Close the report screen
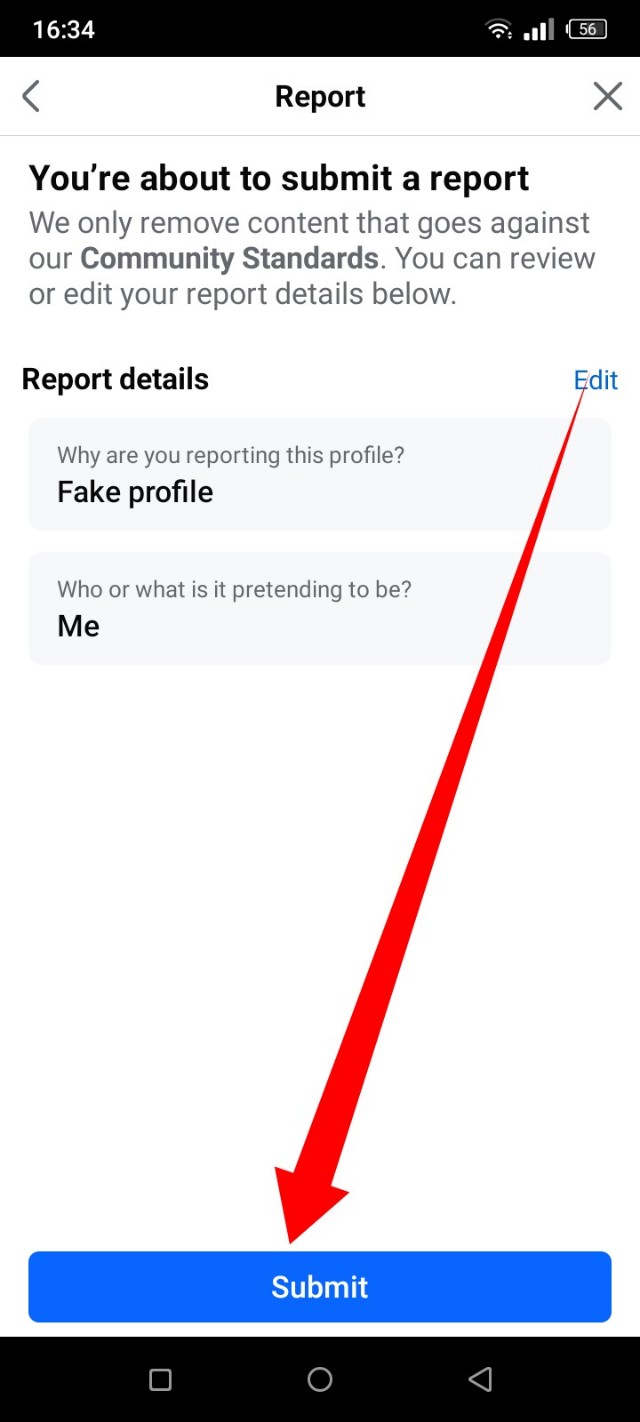 coord(607,96)
